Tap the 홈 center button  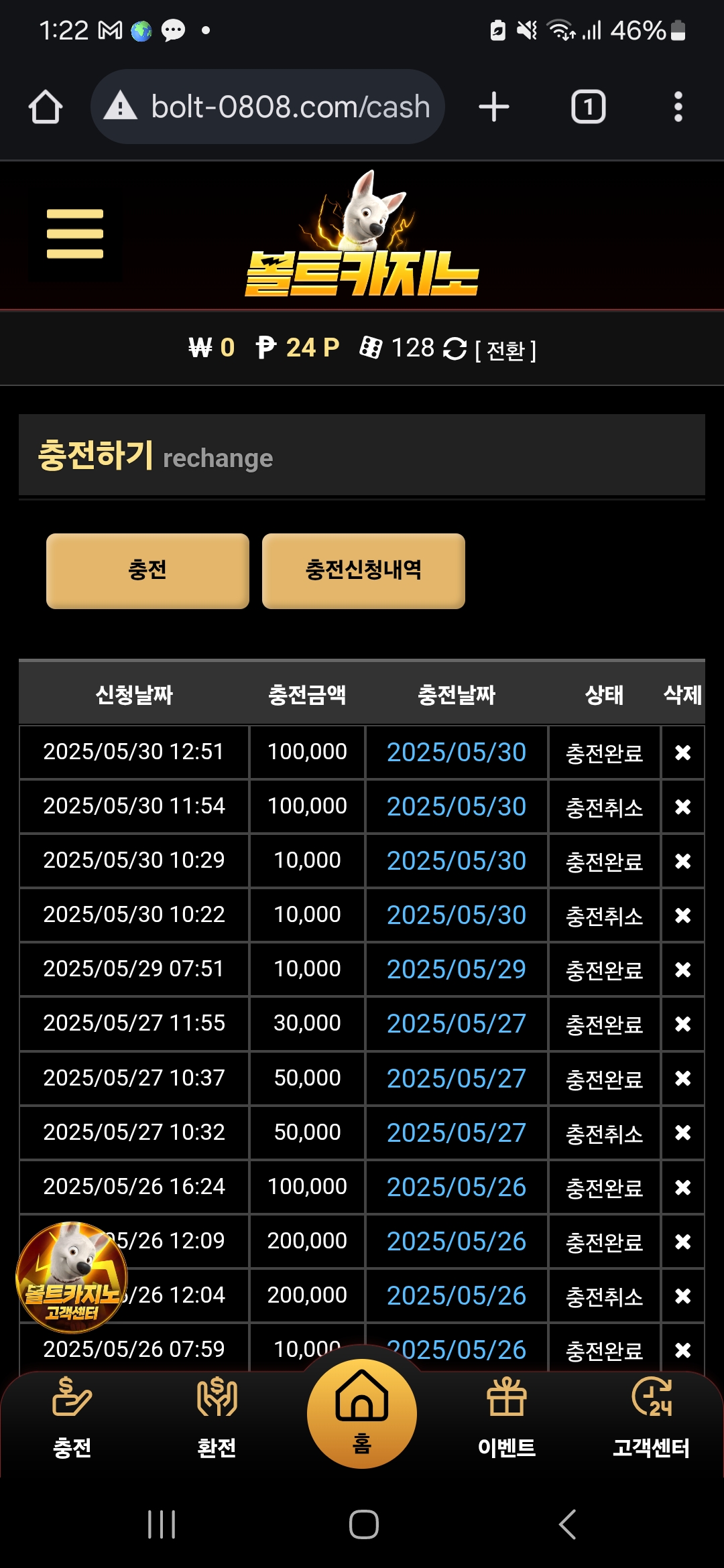coord(362,1413)
